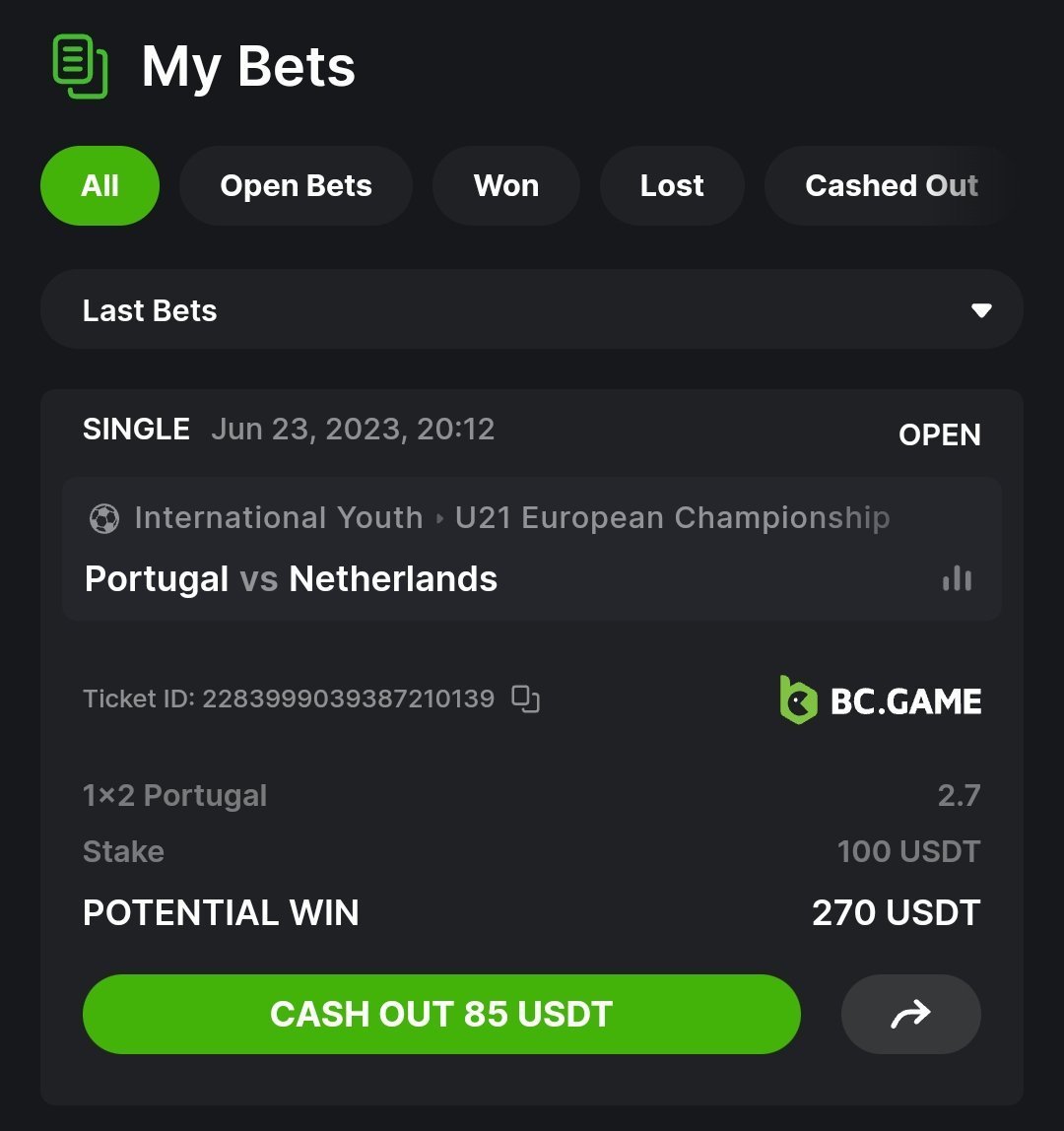
Task: Show Won bets
Action: coord(505,186)
